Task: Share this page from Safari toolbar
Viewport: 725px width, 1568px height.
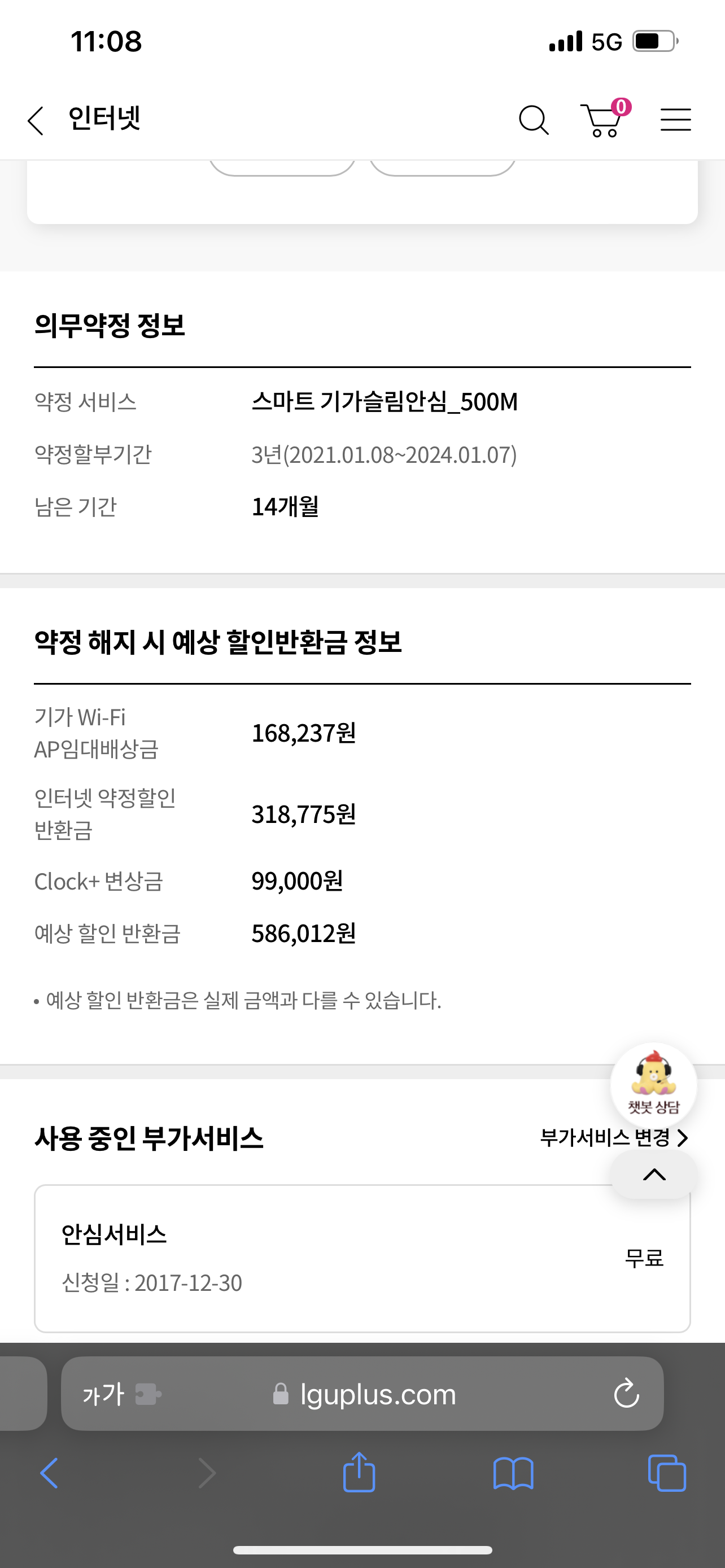Action: coord(359,1472)
